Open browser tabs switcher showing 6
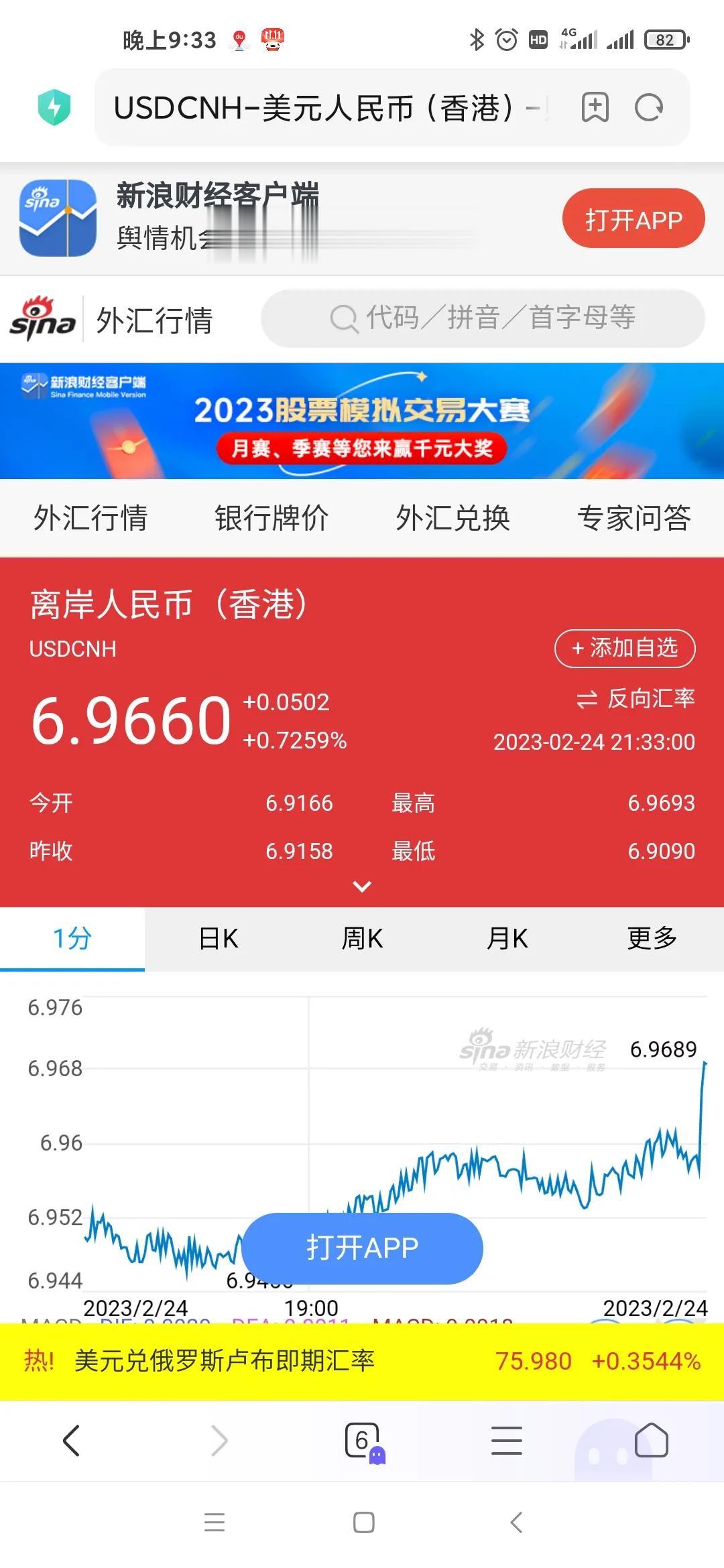The image size is (724, 1568). coord(363,1440)
